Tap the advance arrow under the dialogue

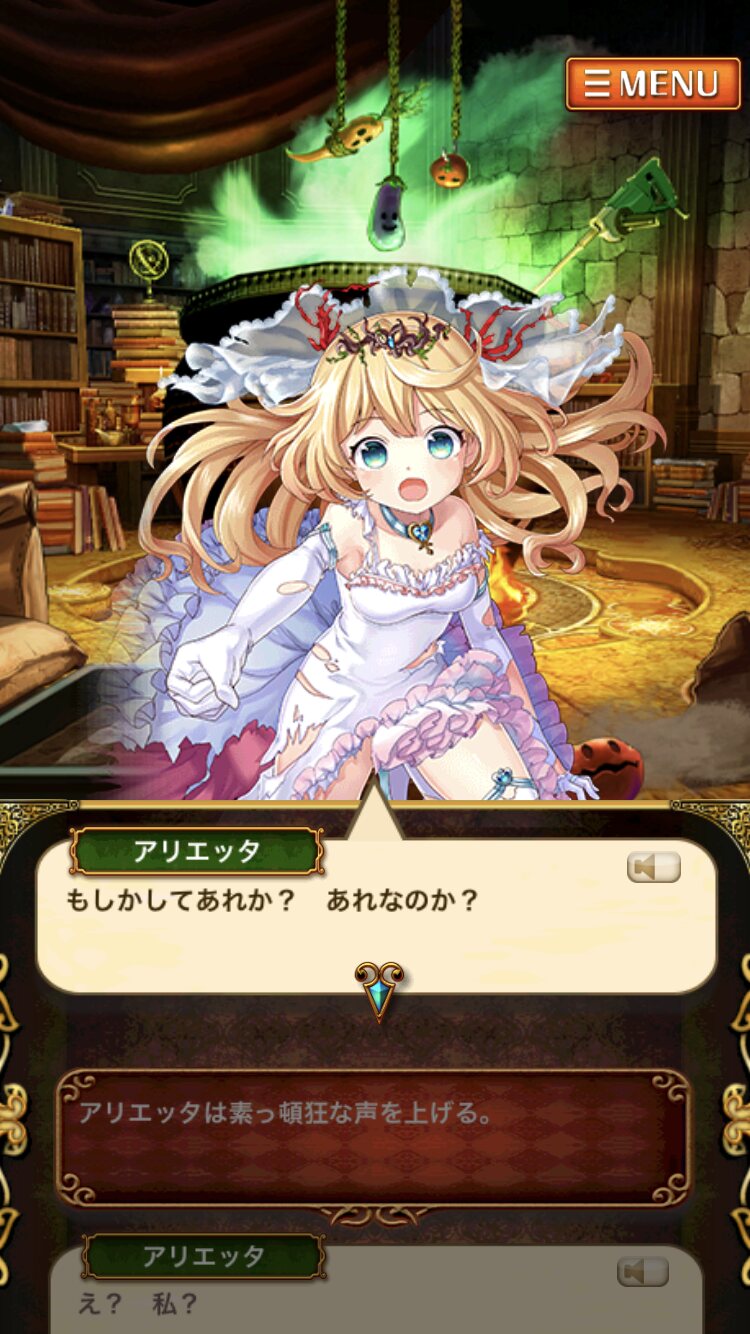pos(380,990)
